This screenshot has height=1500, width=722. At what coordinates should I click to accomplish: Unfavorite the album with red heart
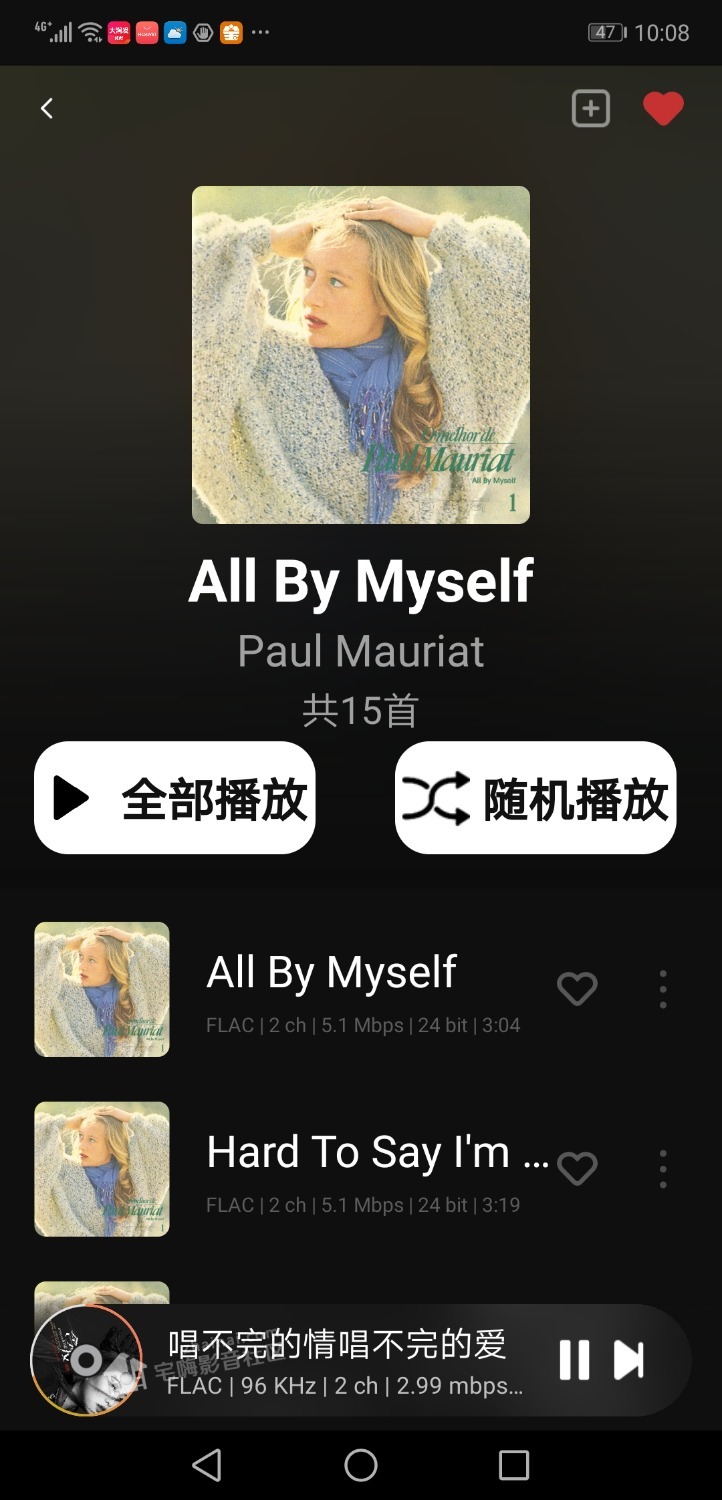(x=662, y=108)
